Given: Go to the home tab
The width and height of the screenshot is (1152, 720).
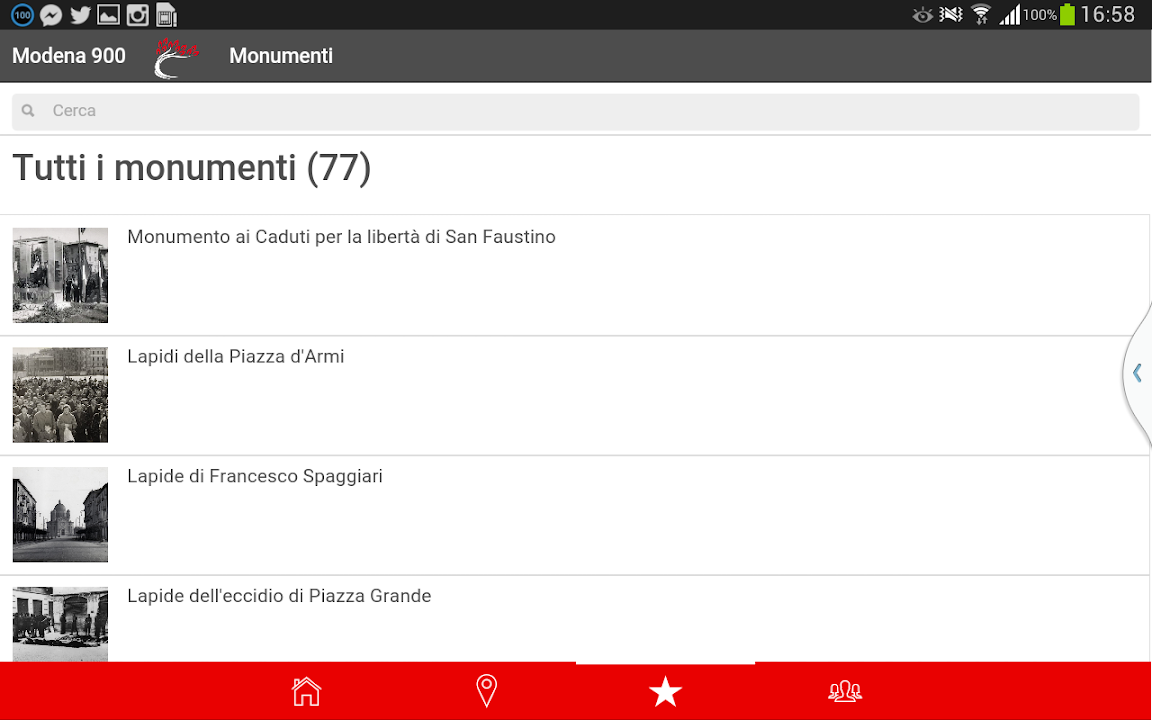Looking at the screenshot, I should pyautogui.click(x=306, y=691).
